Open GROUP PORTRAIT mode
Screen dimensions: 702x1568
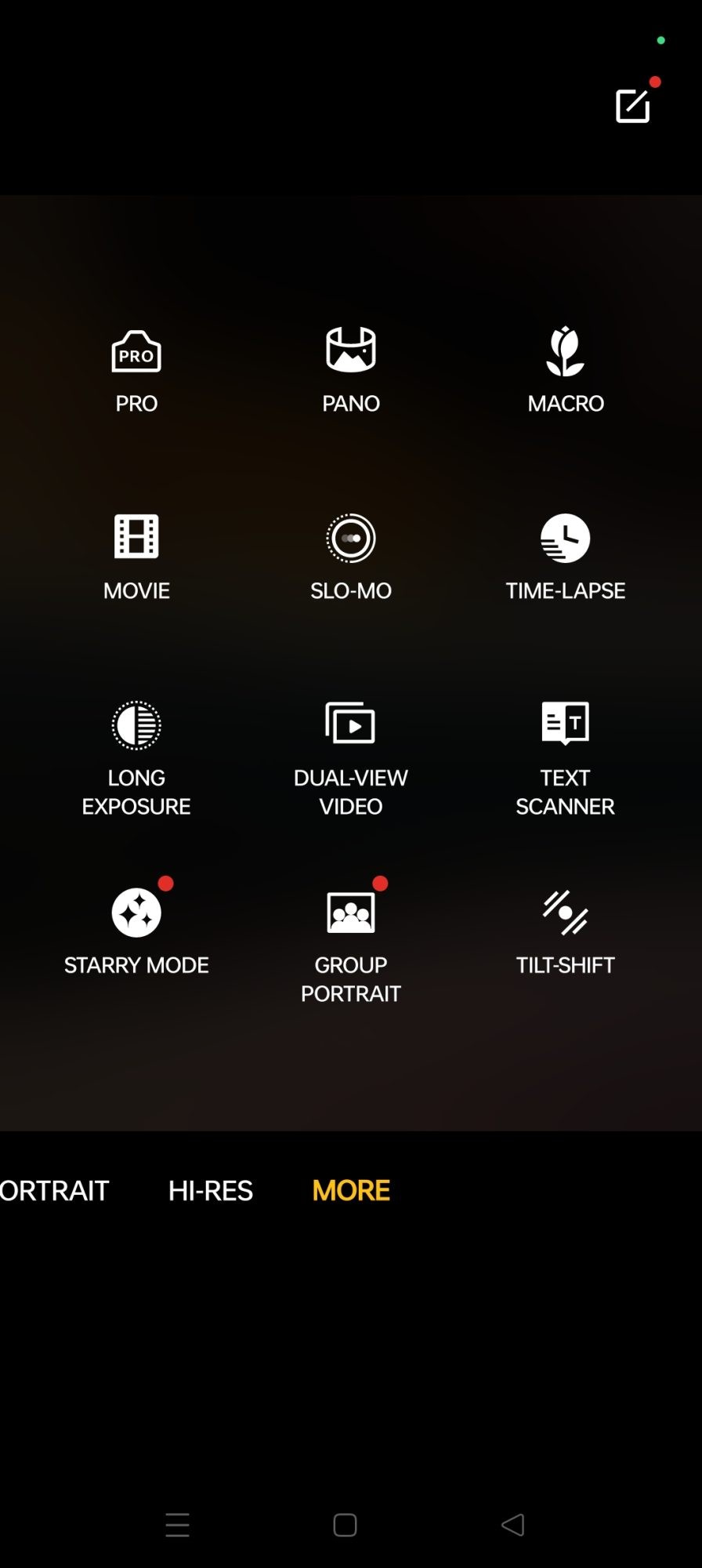pyautogui.click(x=351, y=945)
